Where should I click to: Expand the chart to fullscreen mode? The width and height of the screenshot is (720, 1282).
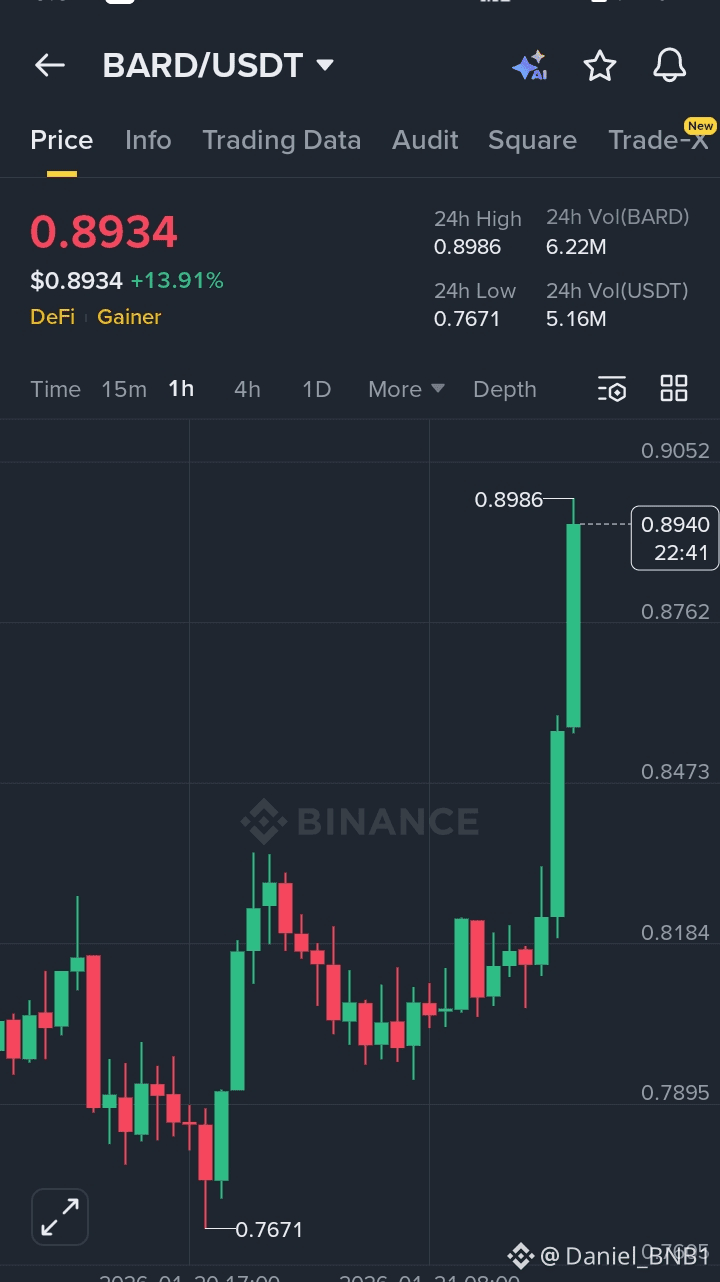[59, 1217]
